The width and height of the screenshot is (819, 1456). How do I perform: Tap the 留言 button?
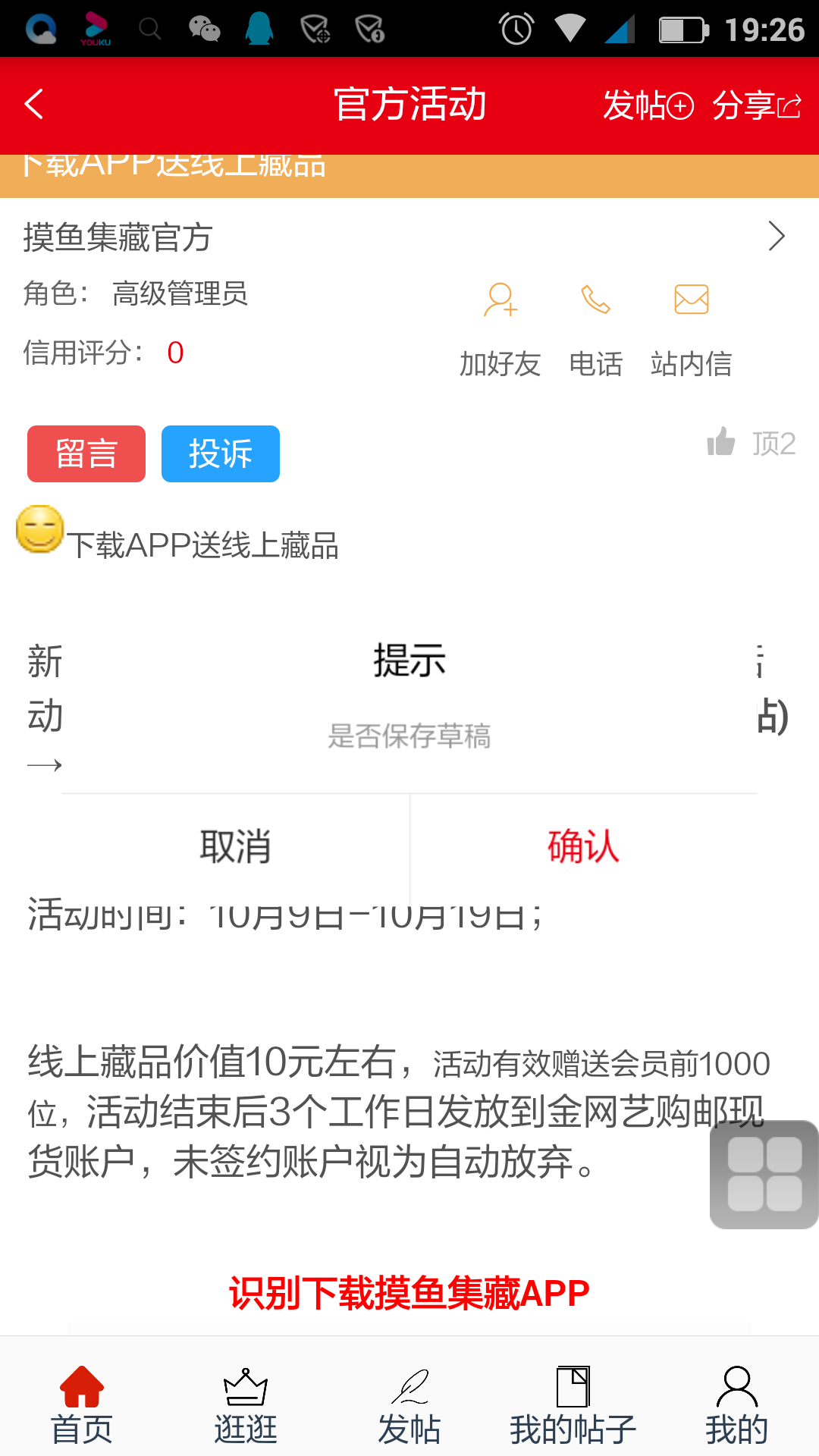pos(86,453)
